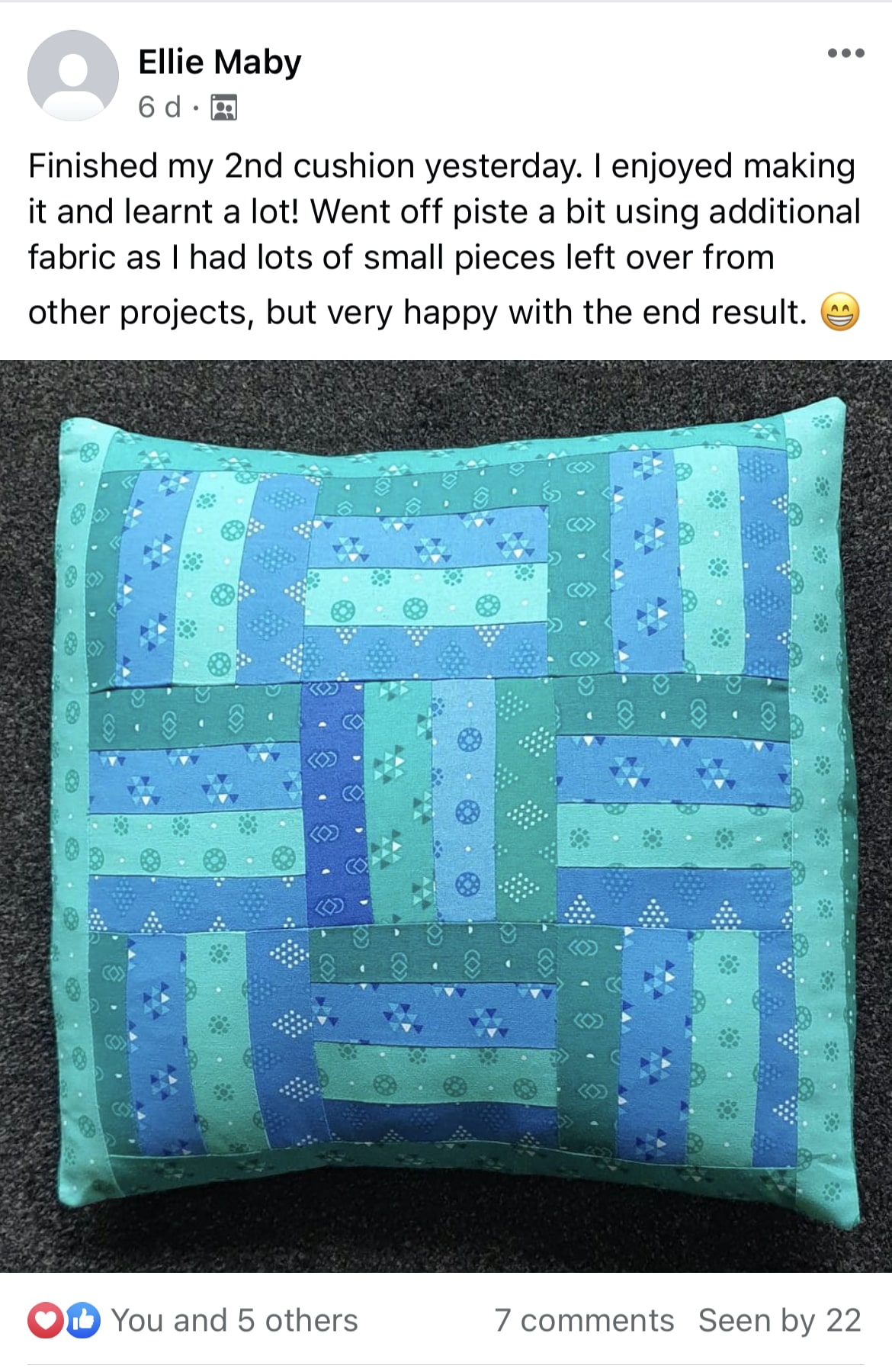See the Seen by 22 list
Screen dimensions: 892x1372
click(x=779, y=1320)
